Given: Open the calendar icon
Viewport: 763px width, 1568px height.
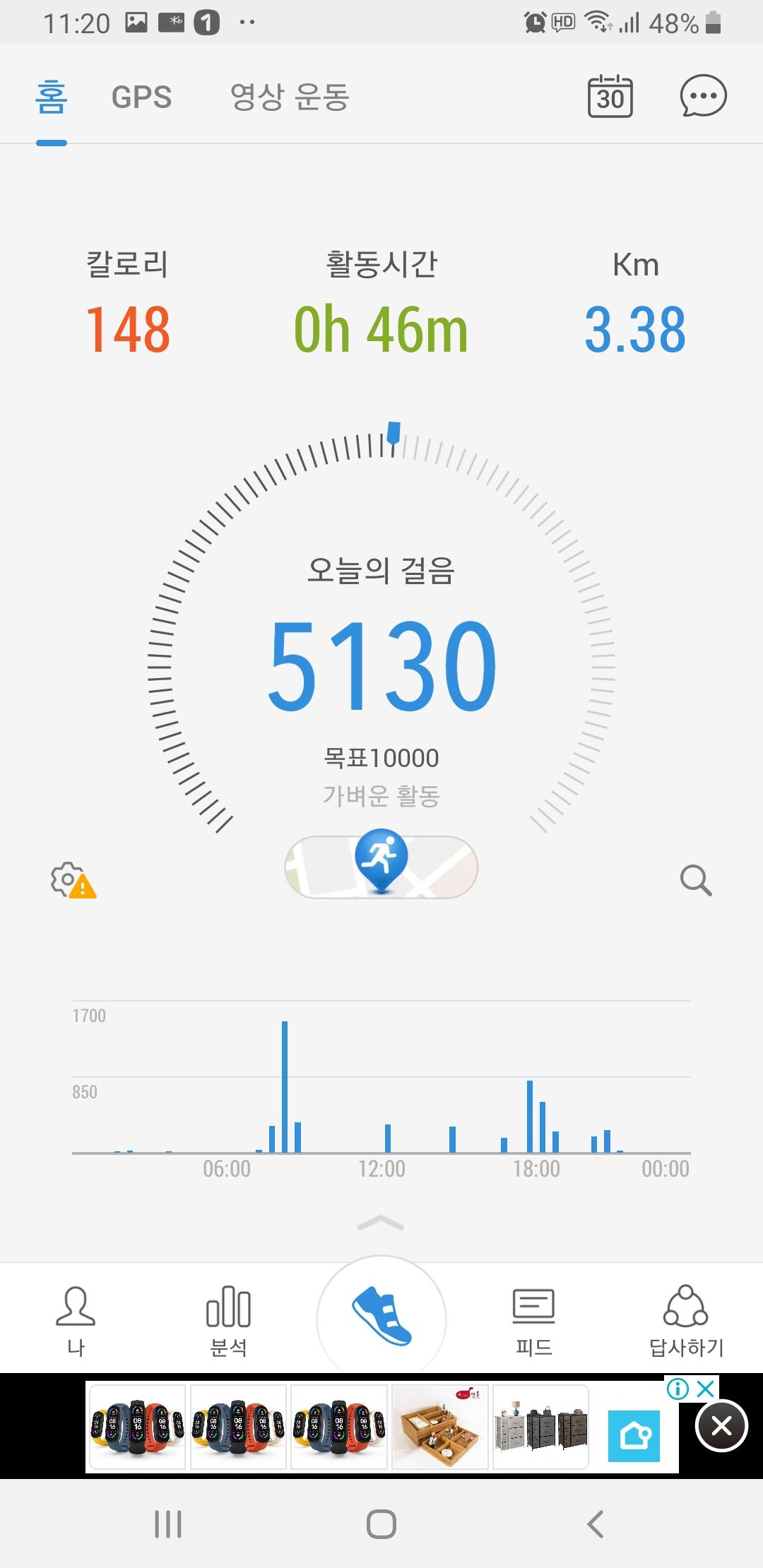Looking at the screenshot, I should (610, 96).
